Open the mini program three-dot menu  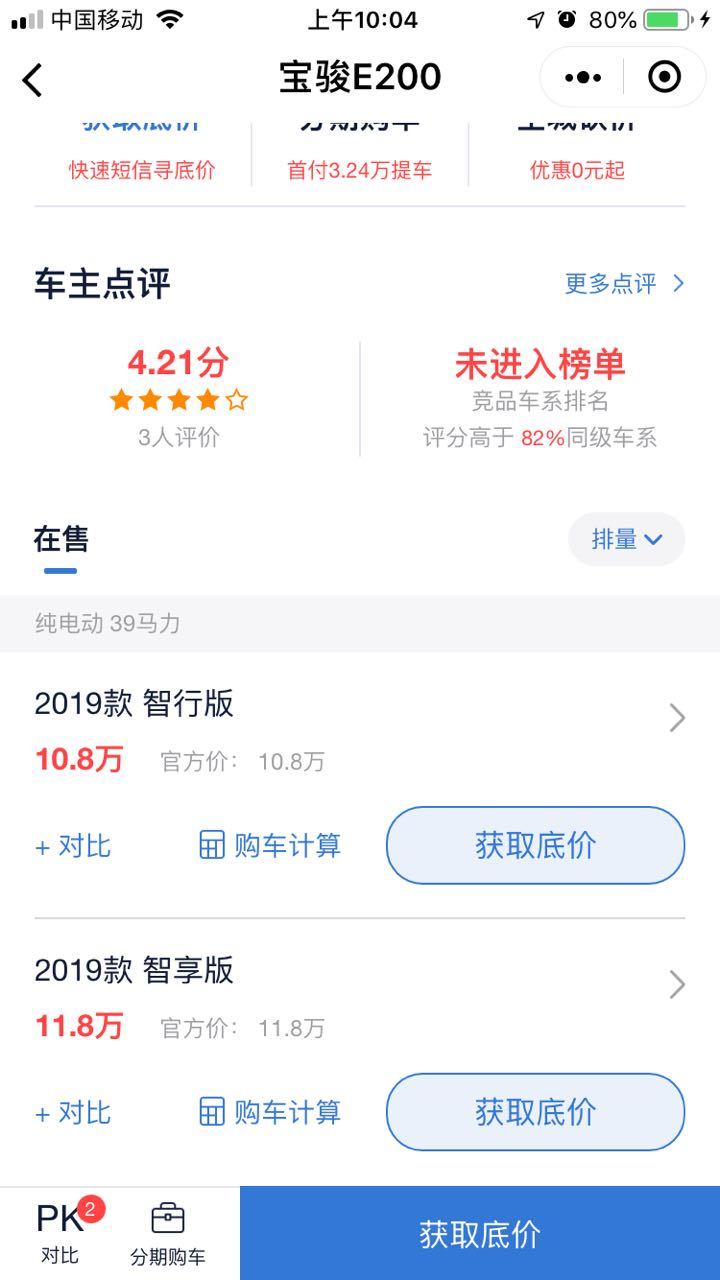583,77
